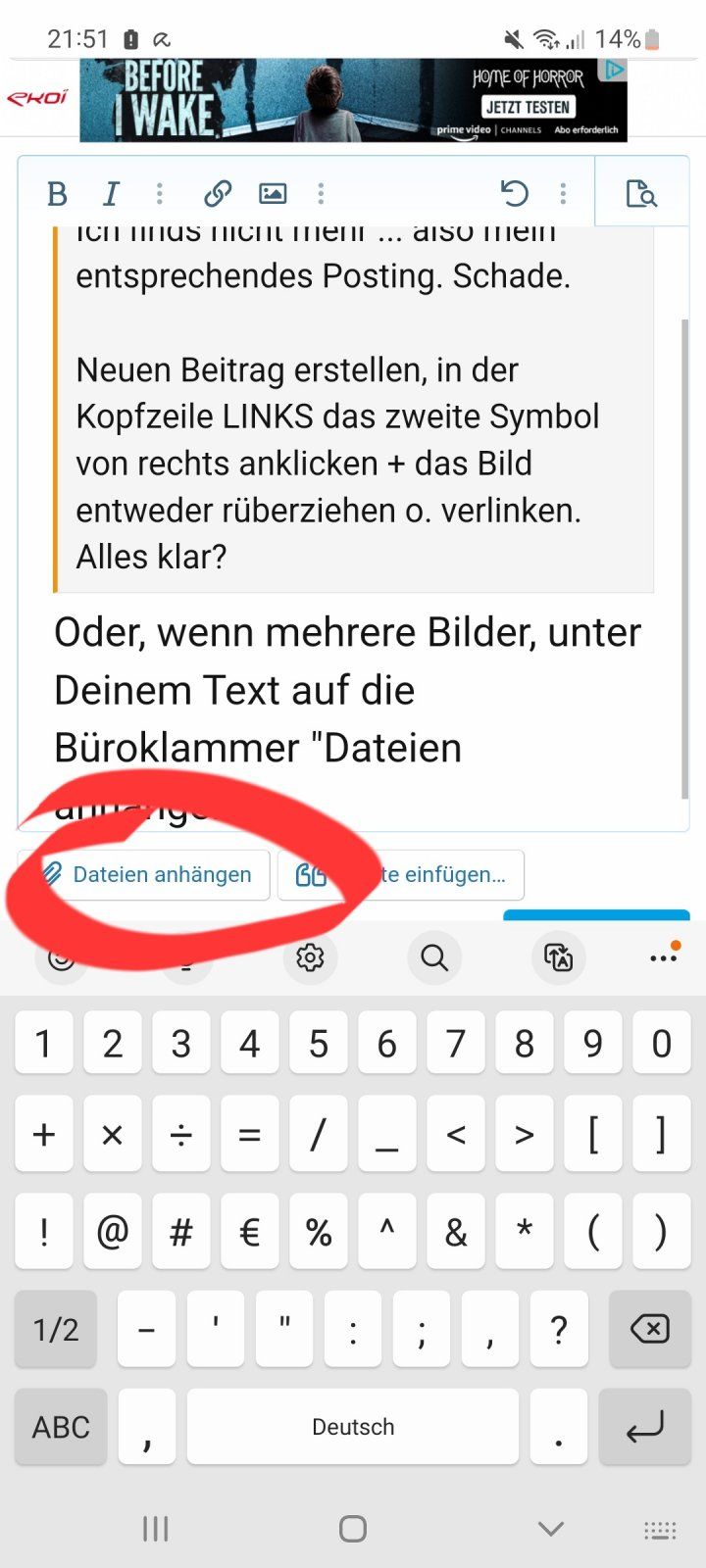This screenshot has width=706, height=1568.
Task: Open the Before I Wake ad banner
Action: click(x=353, y=100)
